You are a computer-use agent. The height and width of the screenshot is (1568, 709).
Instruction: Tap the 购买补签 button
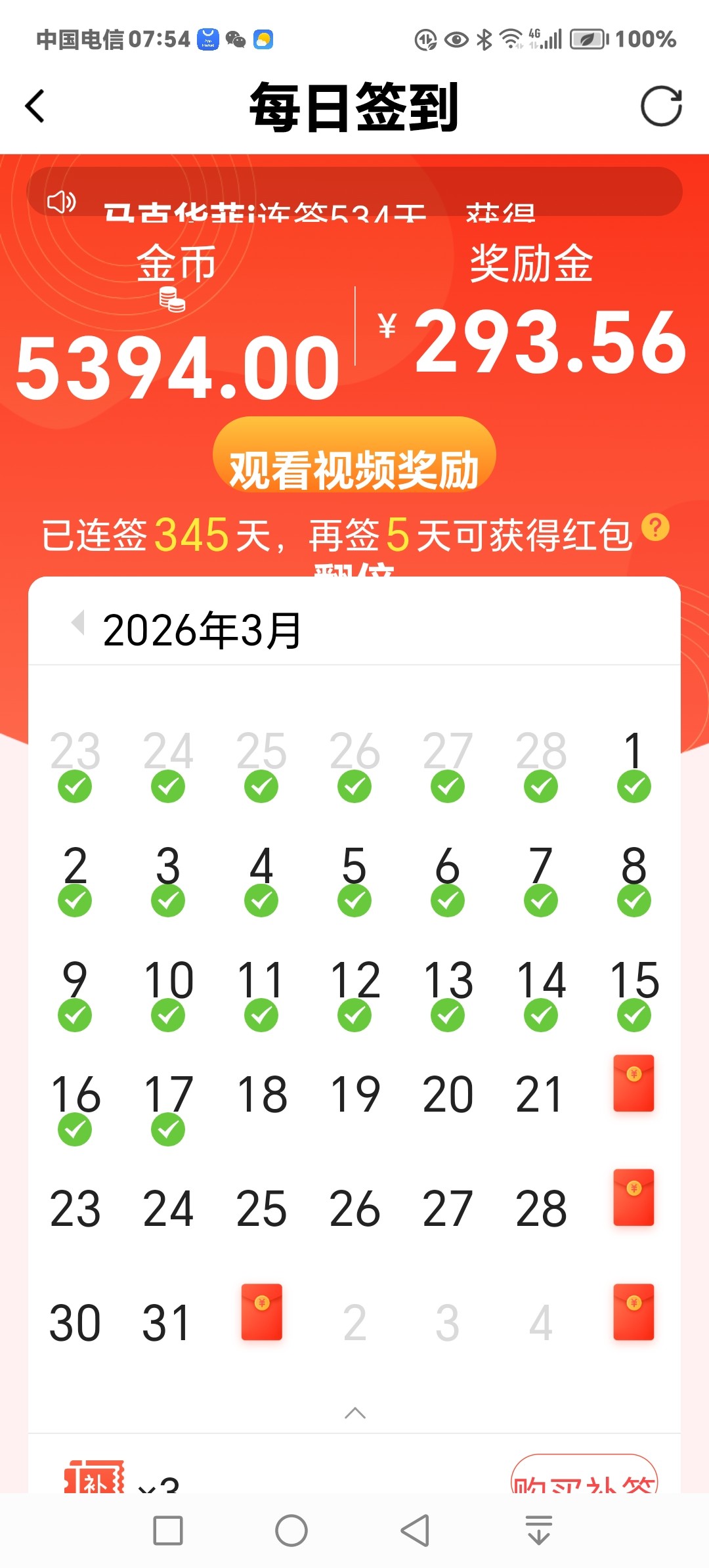click(x=584, y=1477)
